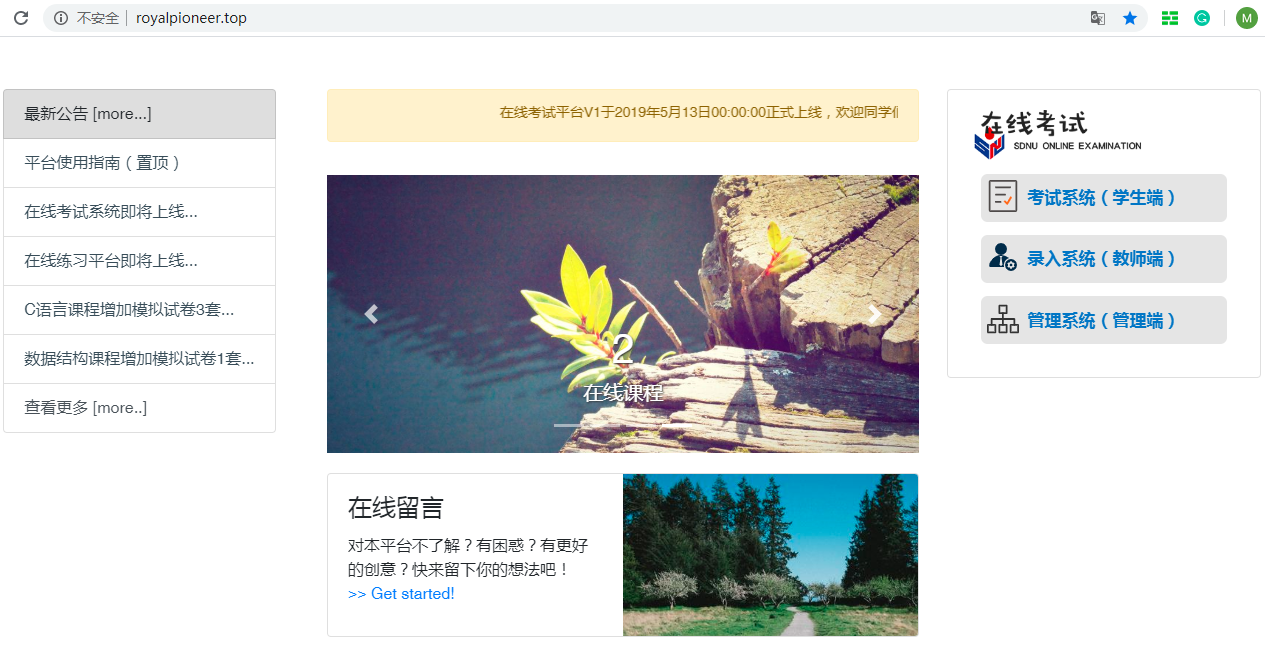Open the profile avatar M

[x=1246, y=18]
